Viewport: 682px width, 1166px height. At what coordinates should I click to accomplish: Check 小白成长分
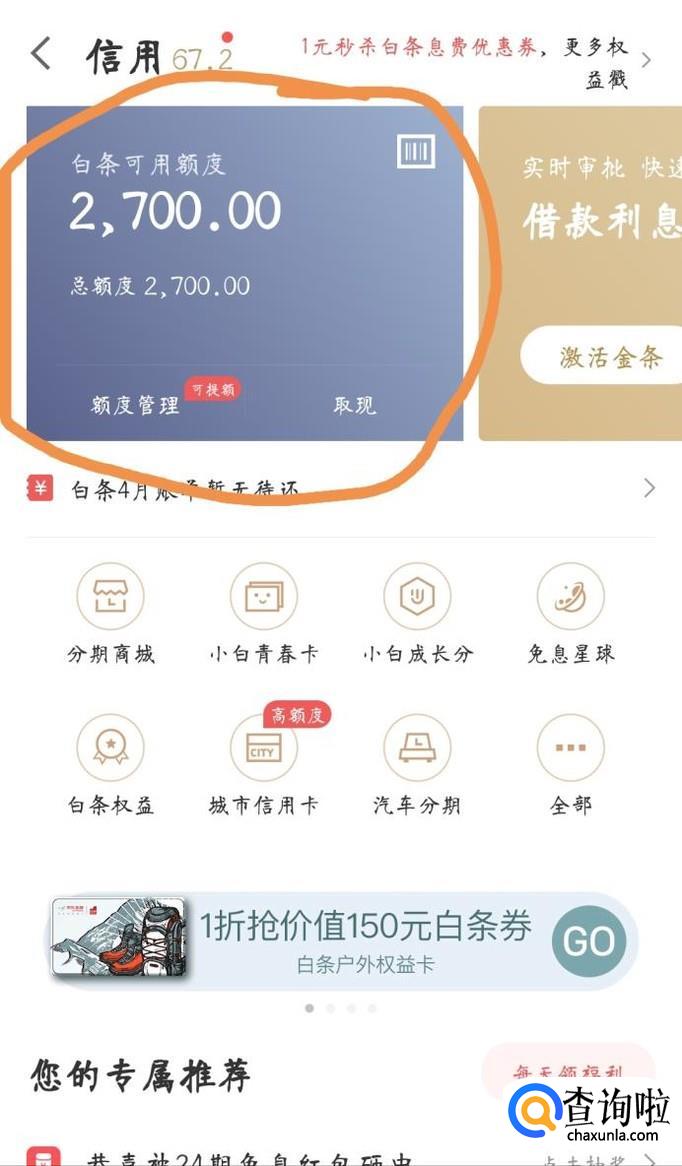[x=417, y=613]
